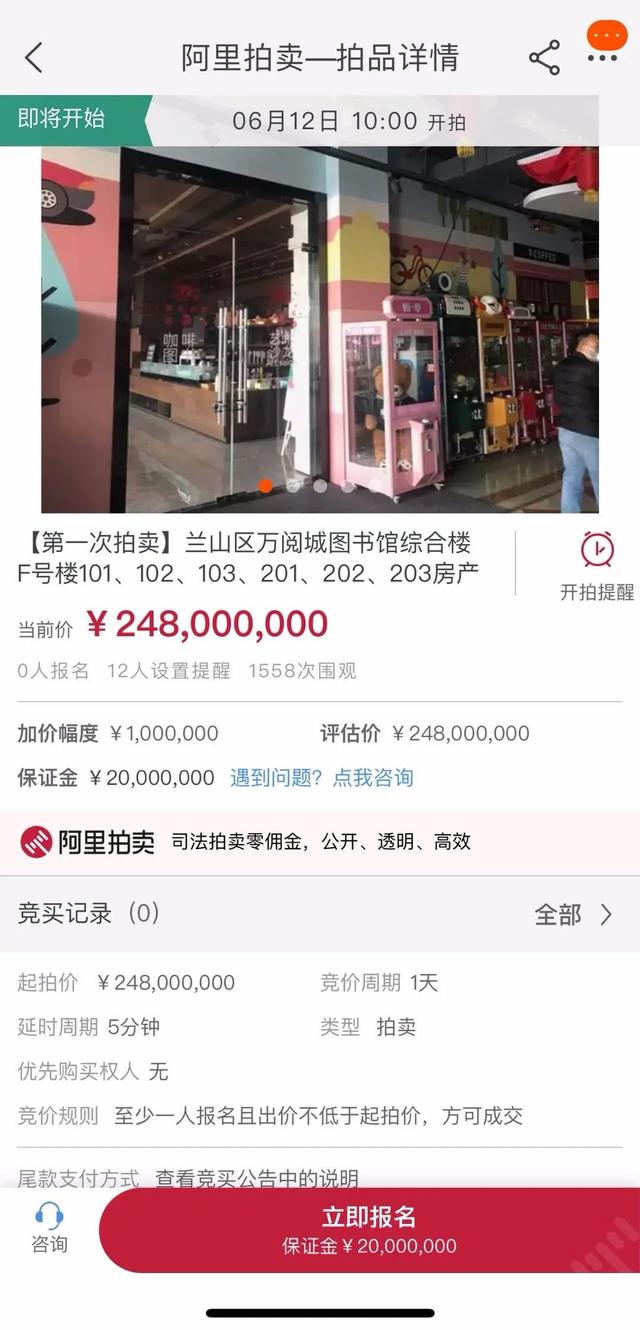The image size is (640, 1330).
Task: Go back with the top arrow
Action: click(34, 57)
